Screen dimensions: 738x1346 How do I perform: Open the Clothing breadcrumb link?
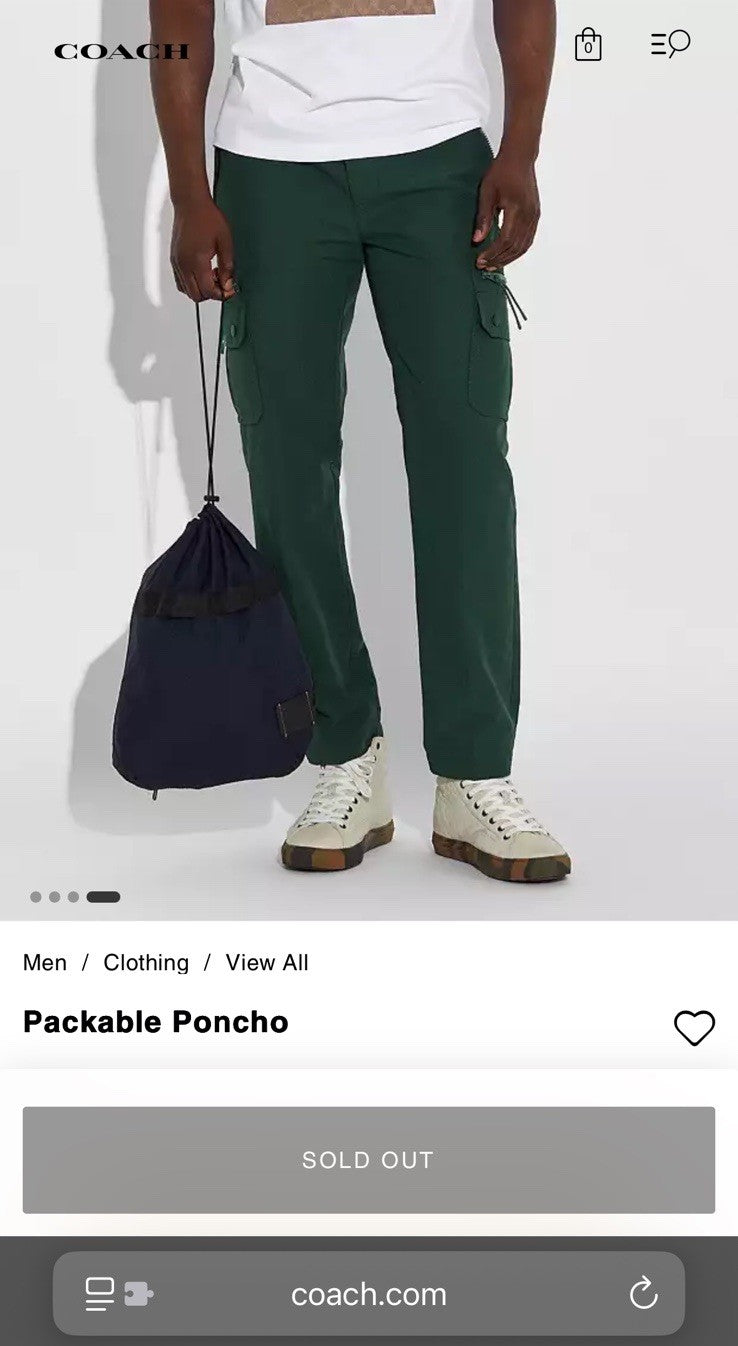point(146,962)
